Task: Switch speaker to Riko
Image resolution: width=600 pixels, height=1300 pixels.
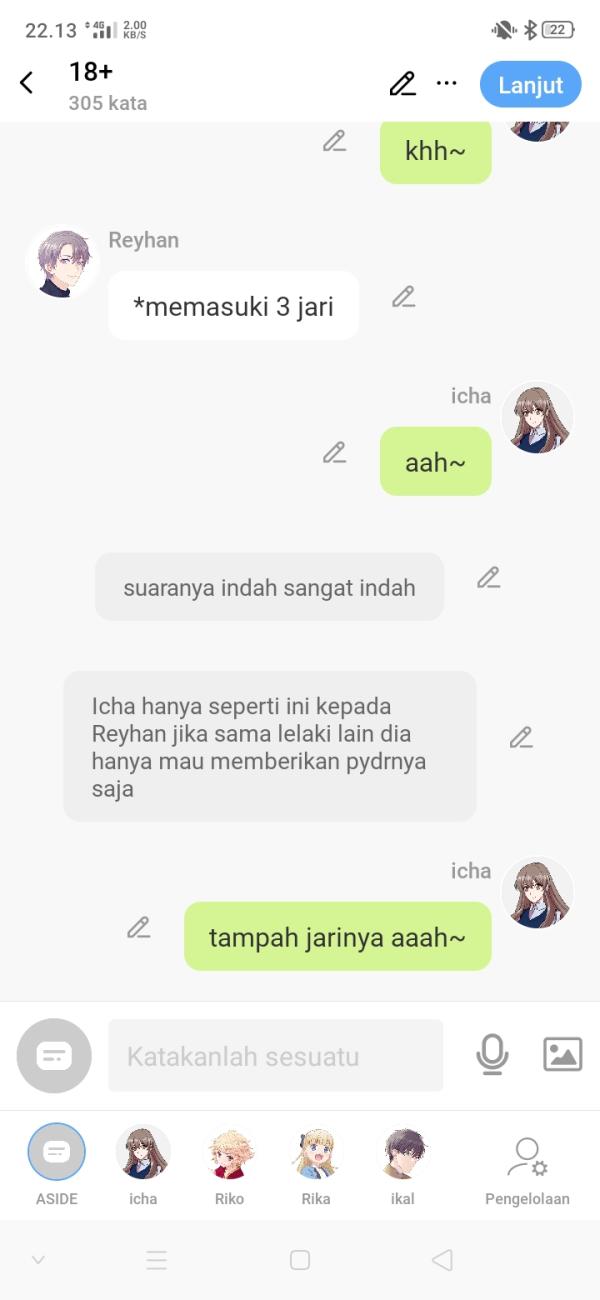Action: [x=229, y=1163]
